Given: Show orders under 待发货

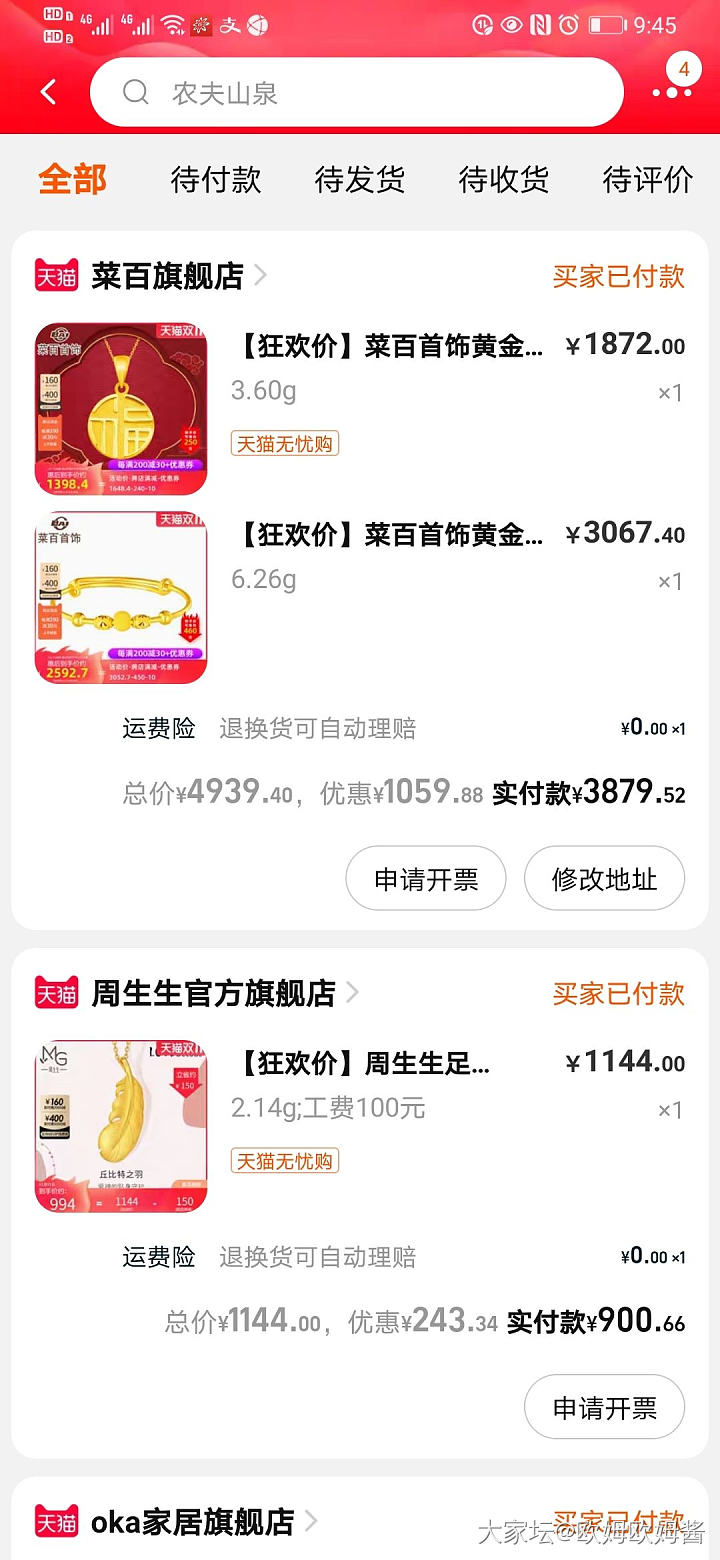Looking at the screenshot, I should coord(360,180).
